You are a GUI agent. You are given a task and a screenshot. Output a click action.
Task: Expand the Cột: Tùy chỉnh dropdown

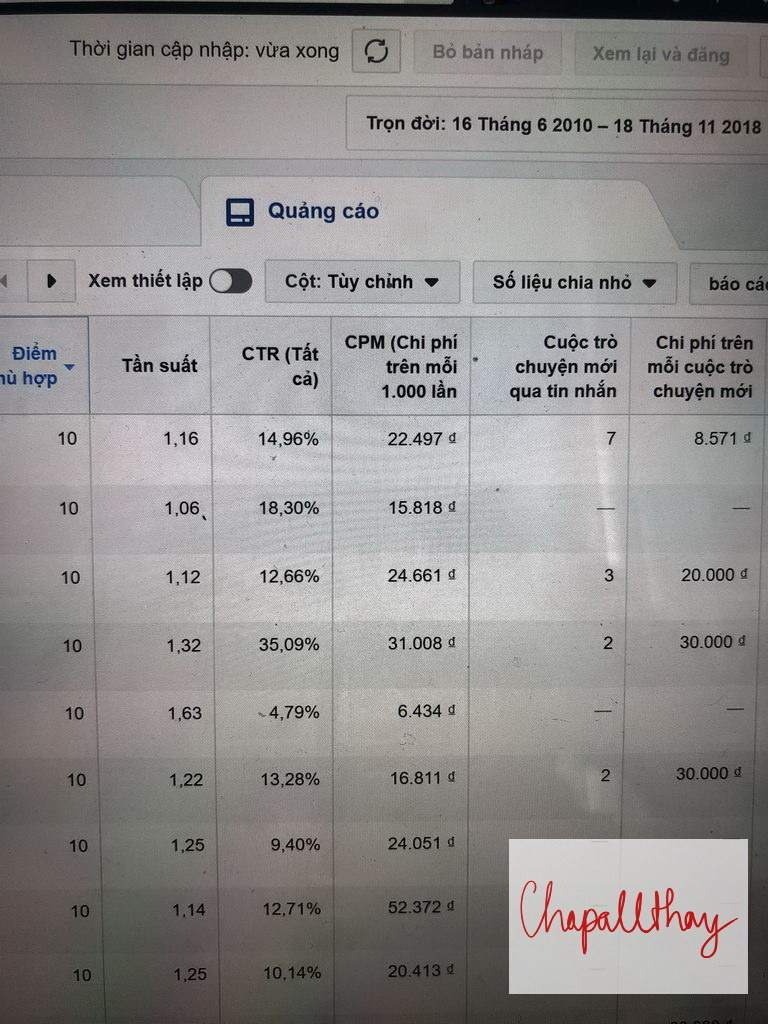pyautogui.click(x=362, y=282)
